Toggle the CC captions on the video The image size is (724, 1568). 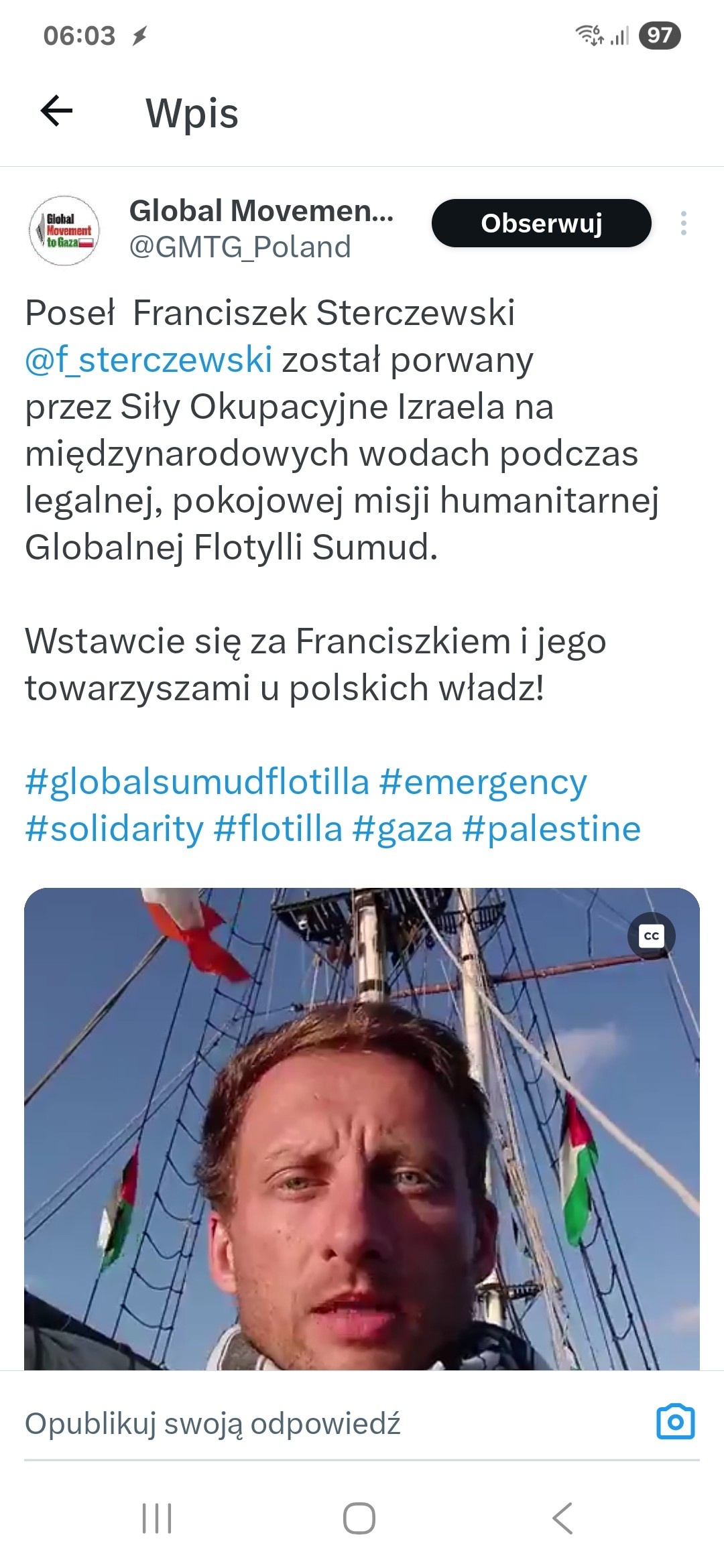[651, 936]
